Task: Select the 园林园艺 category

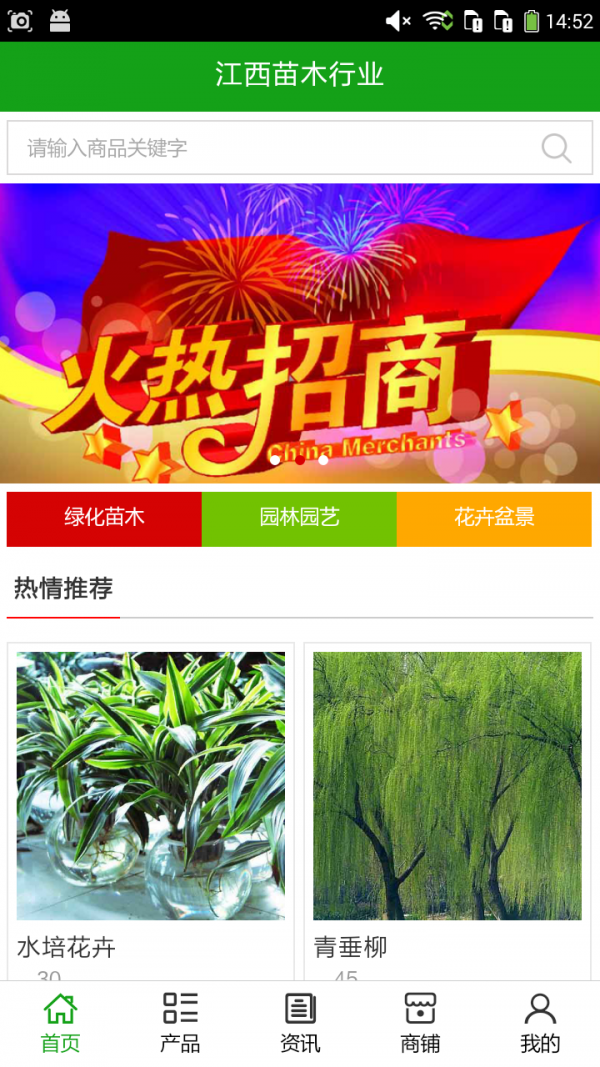Action: [299, 518]
